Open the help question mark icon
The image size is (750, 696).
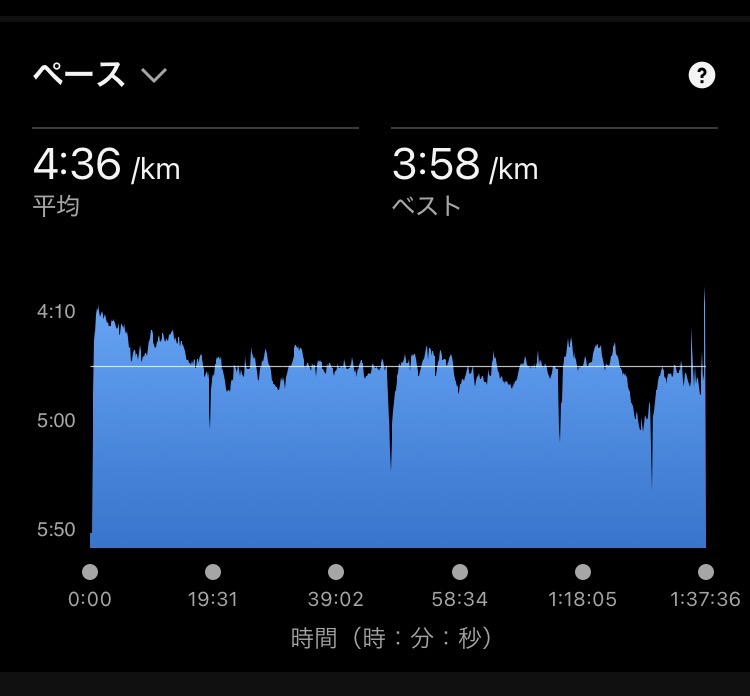pyautogui.click(x=702, y=75)
